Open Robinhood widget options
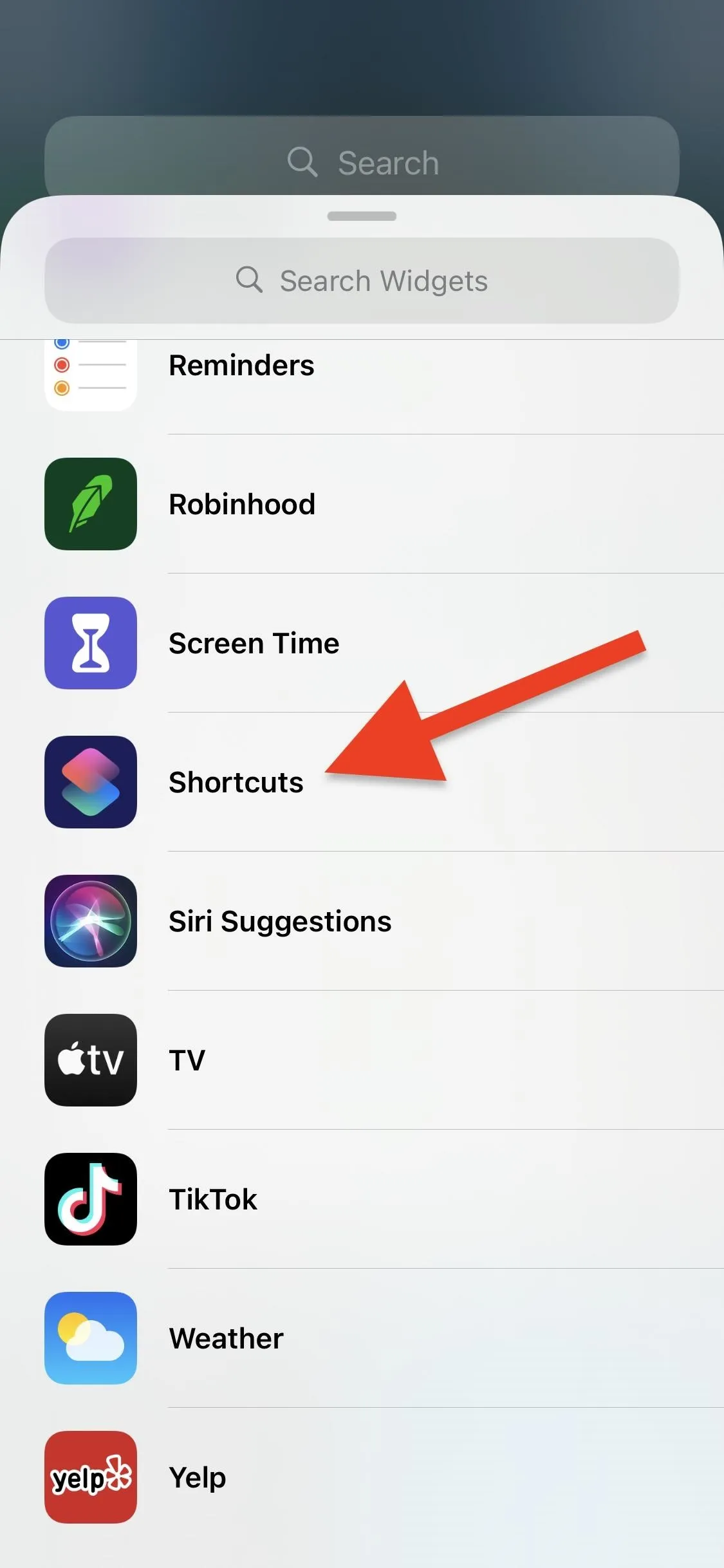This screenshot has width=724, height=1568. [242, 504]
